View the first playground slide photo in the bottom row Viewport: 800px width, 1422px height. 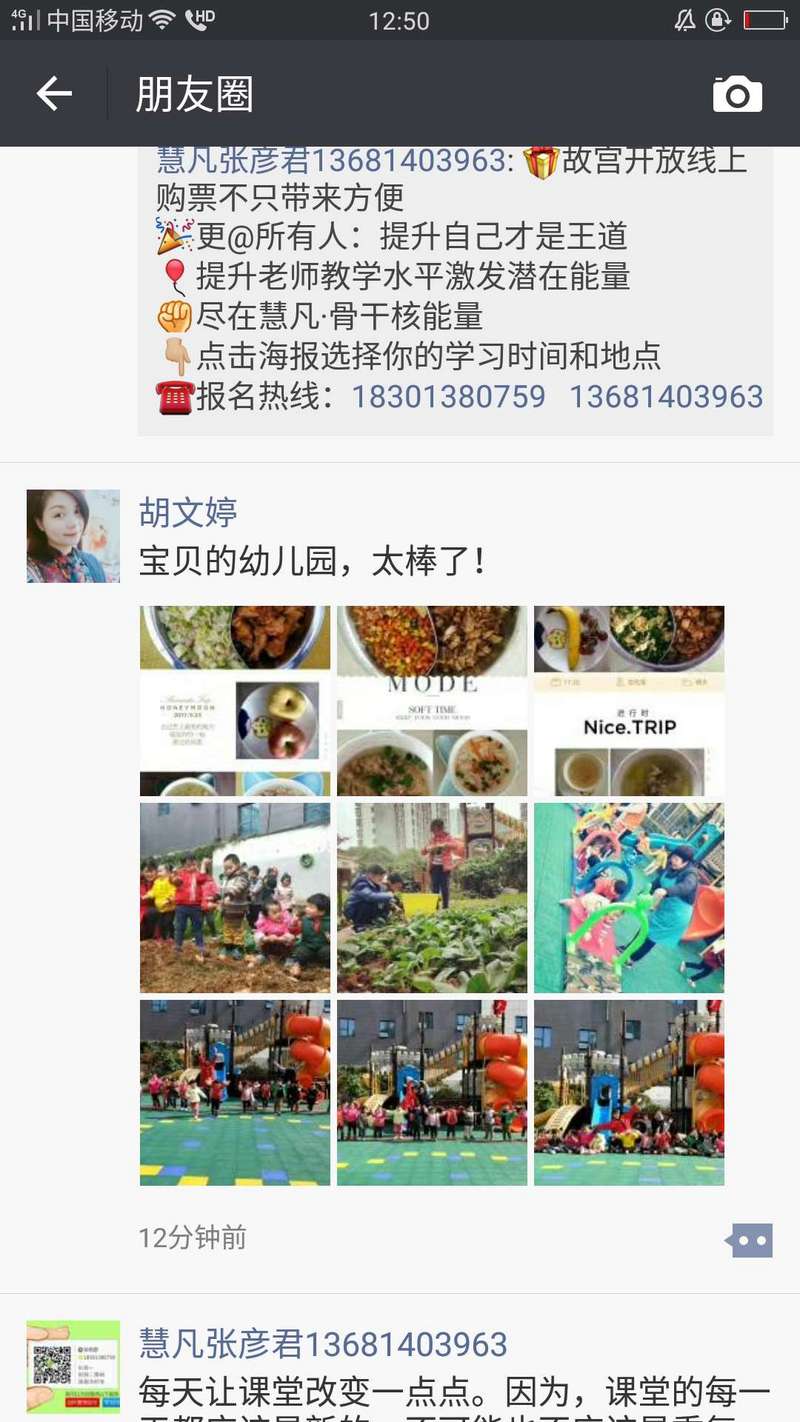point(235,1093)
